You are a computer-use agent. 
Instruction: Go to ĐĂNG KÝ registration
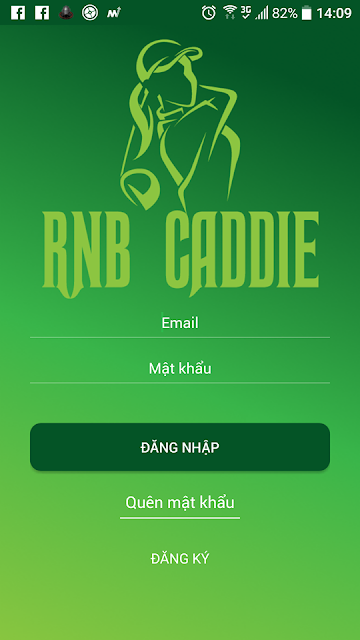(x=180, y=558)
